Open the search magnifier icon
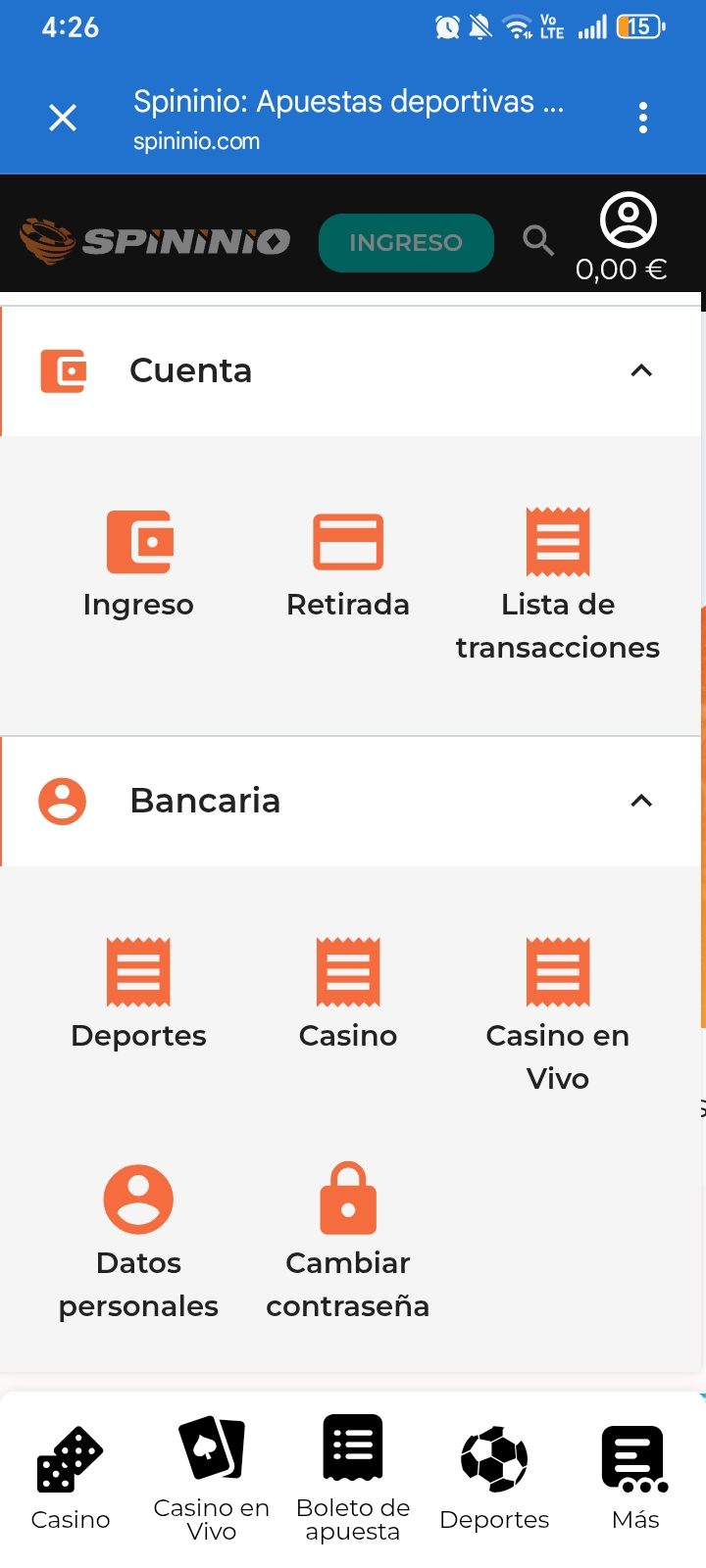Screen dimensions: 706x1568 click(x=538, y=240)
